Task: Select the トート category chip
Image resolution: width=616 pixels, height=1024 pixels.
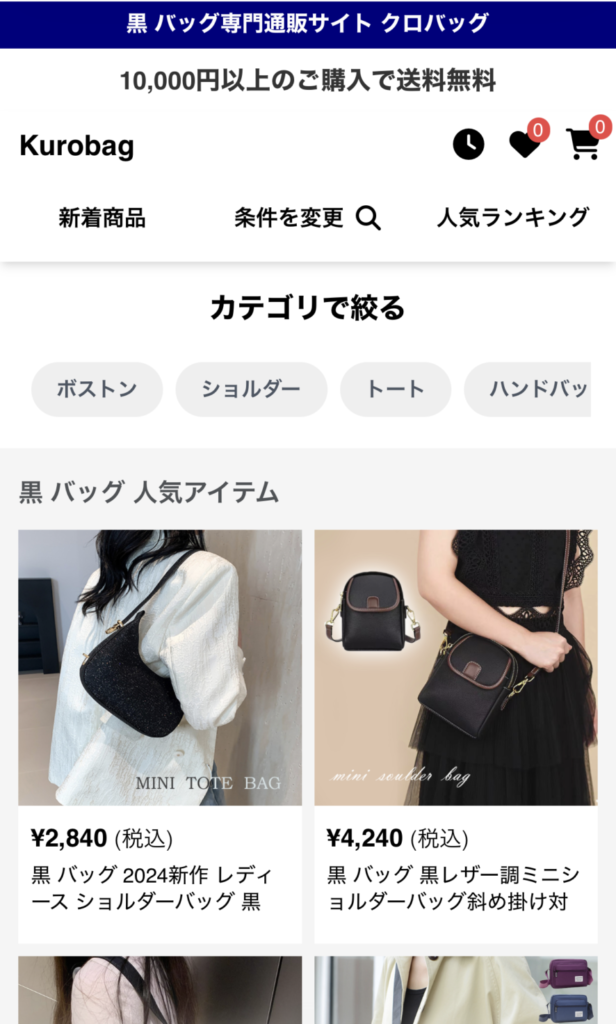Action: point(395,389)
